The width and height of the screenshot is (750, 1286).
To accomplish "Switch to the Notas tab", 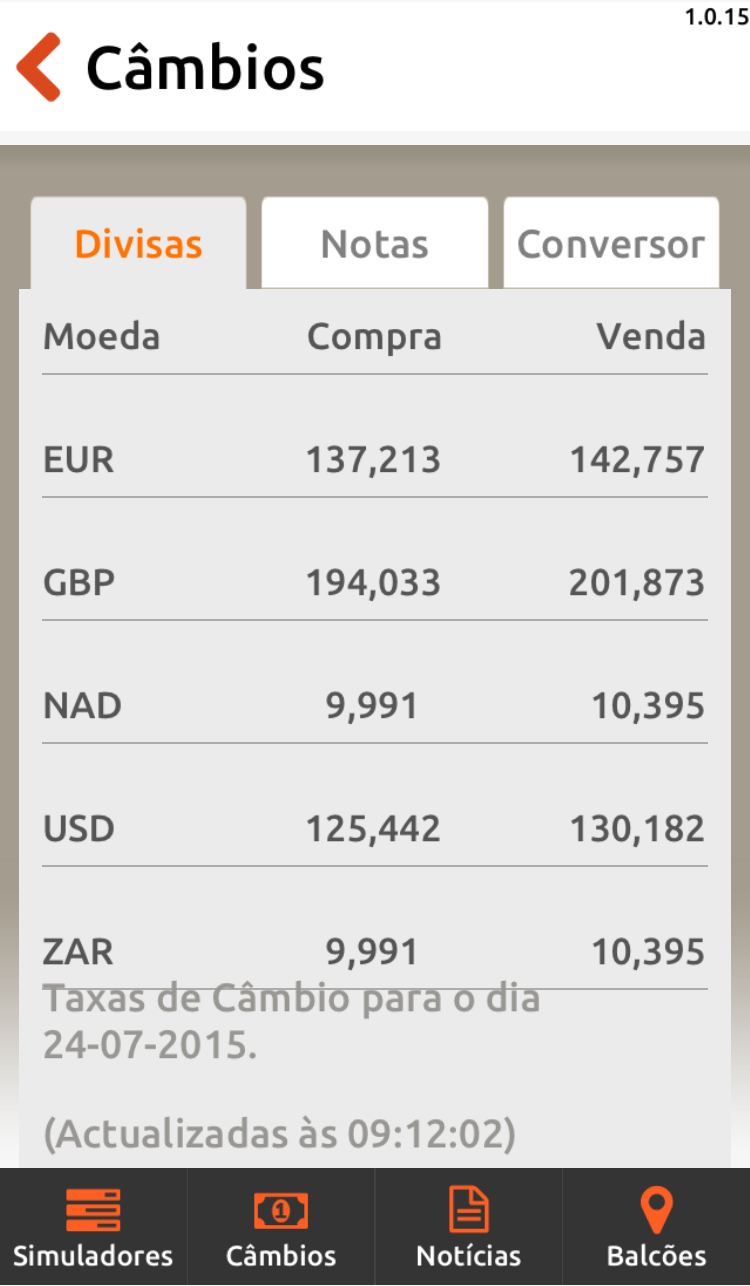I will click(x=375, y=244).
